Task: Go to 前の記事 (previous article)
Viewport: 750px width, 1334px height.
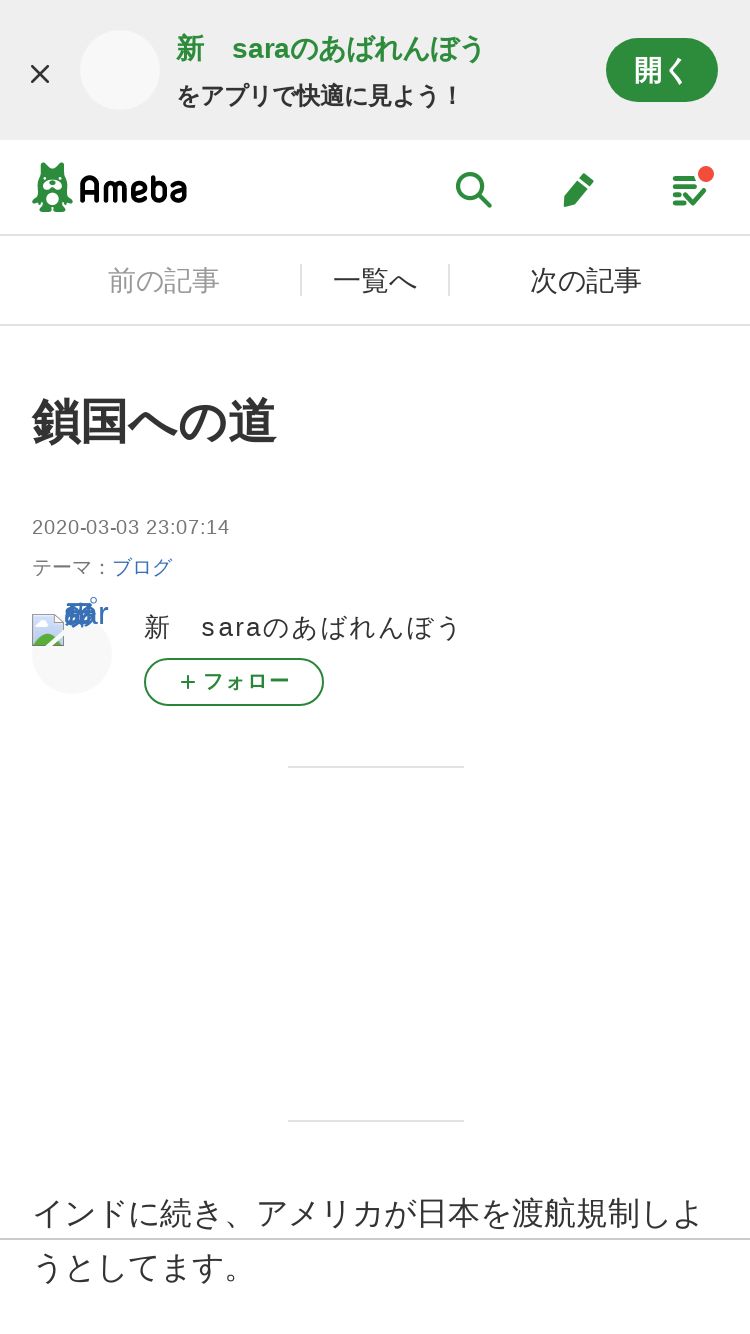Action: (163, 280)
